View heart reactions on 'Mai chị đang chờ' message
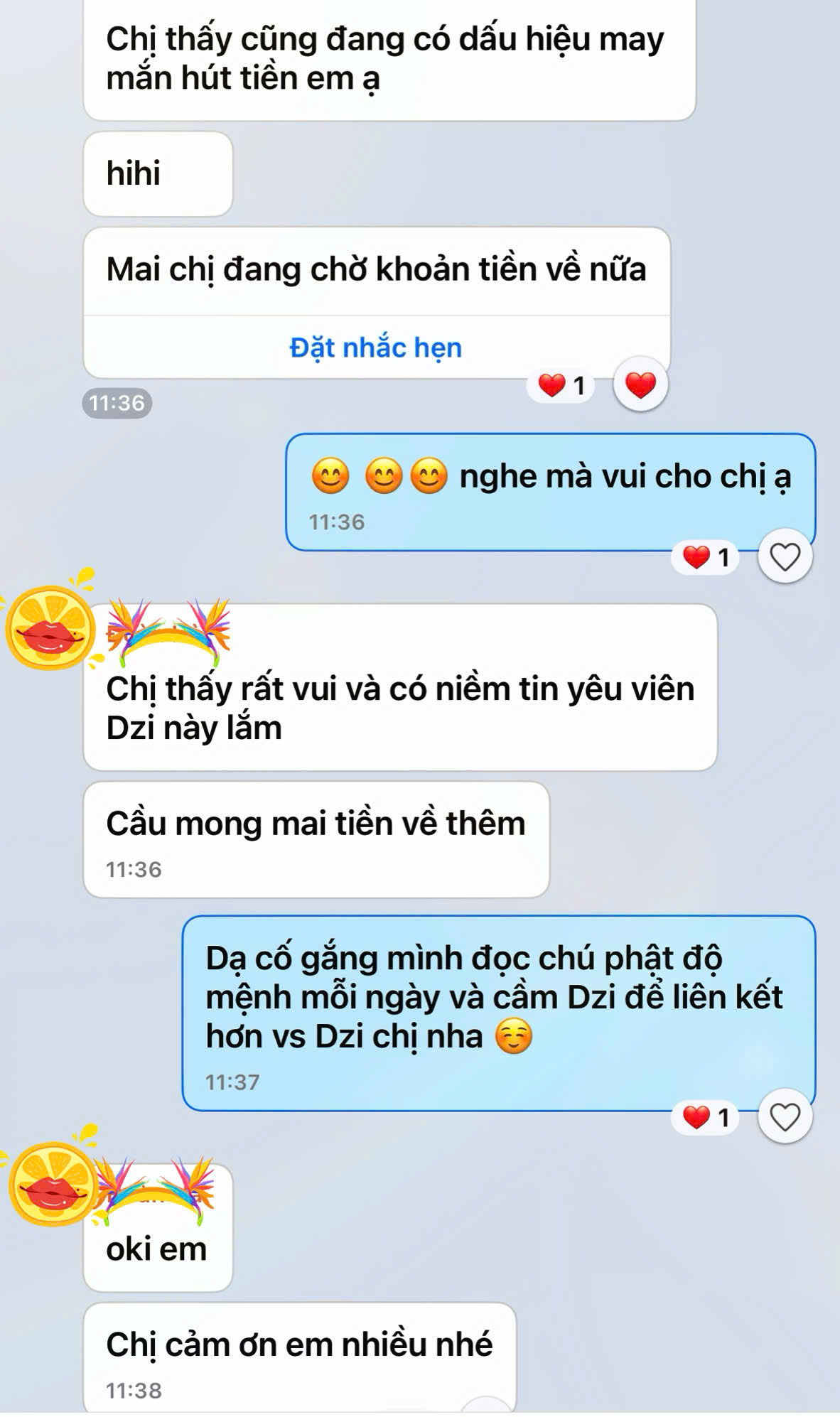 (x=561, y=386)
